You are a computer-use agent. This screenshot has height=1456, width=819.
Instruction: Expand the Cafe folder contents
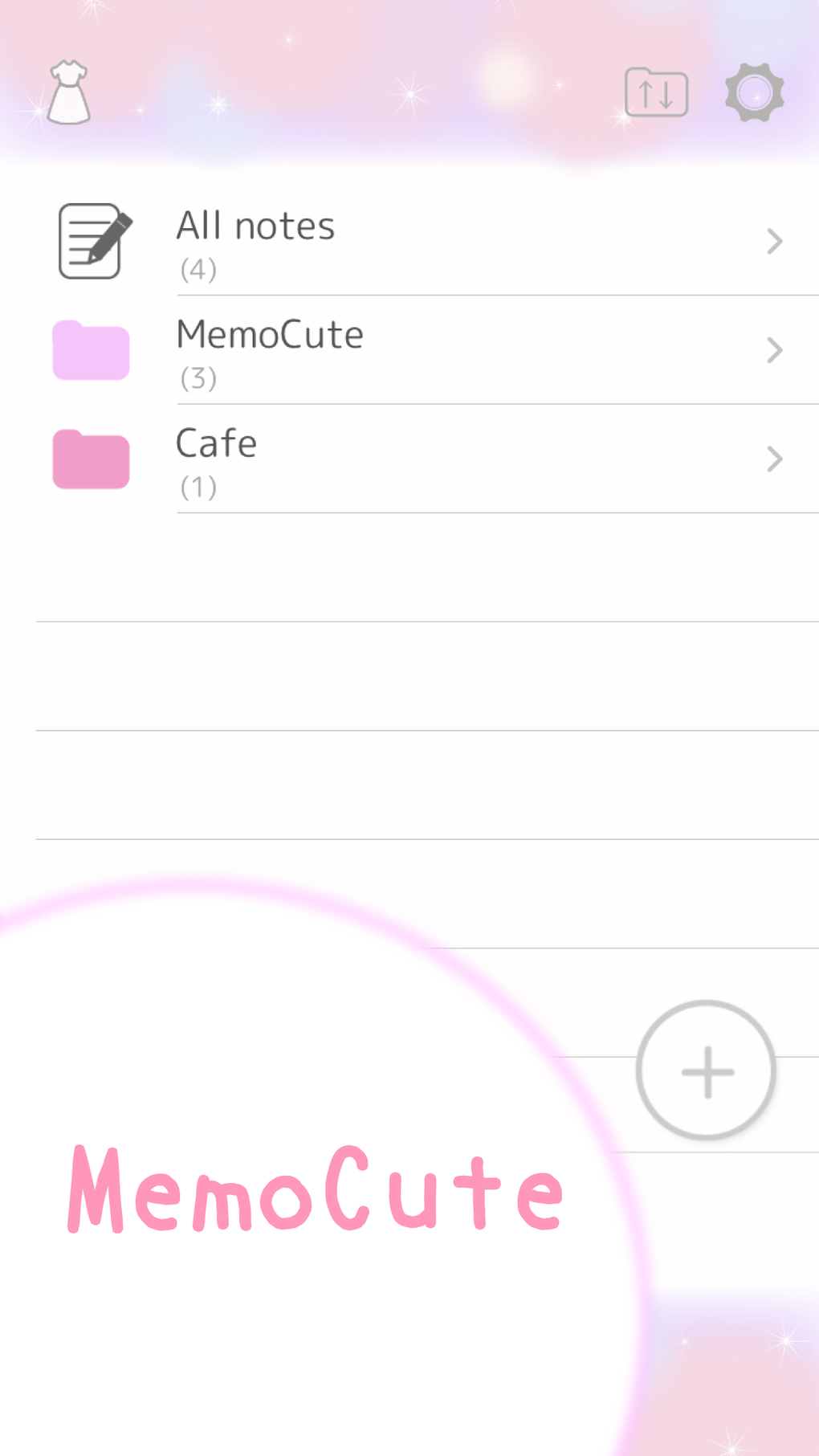[773, 459]
